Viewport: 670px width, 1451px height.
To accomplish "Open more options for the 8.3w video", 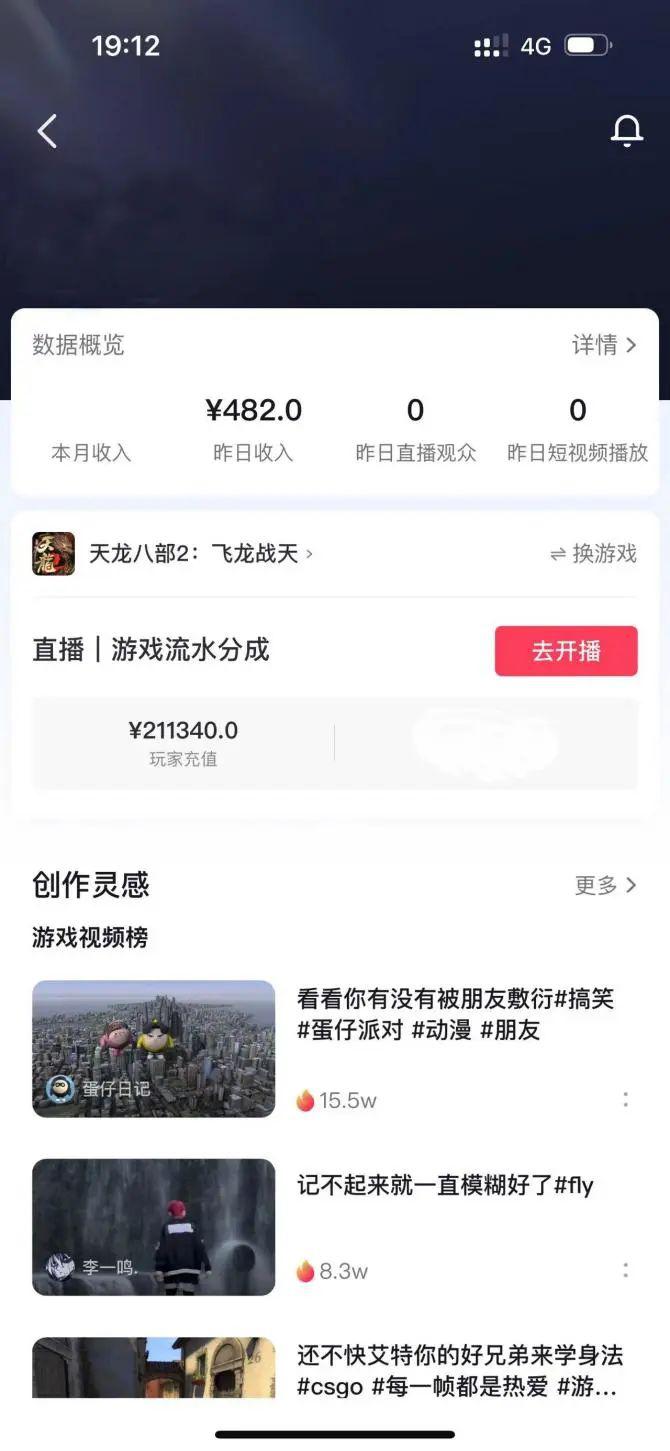I will point(626,1271).
